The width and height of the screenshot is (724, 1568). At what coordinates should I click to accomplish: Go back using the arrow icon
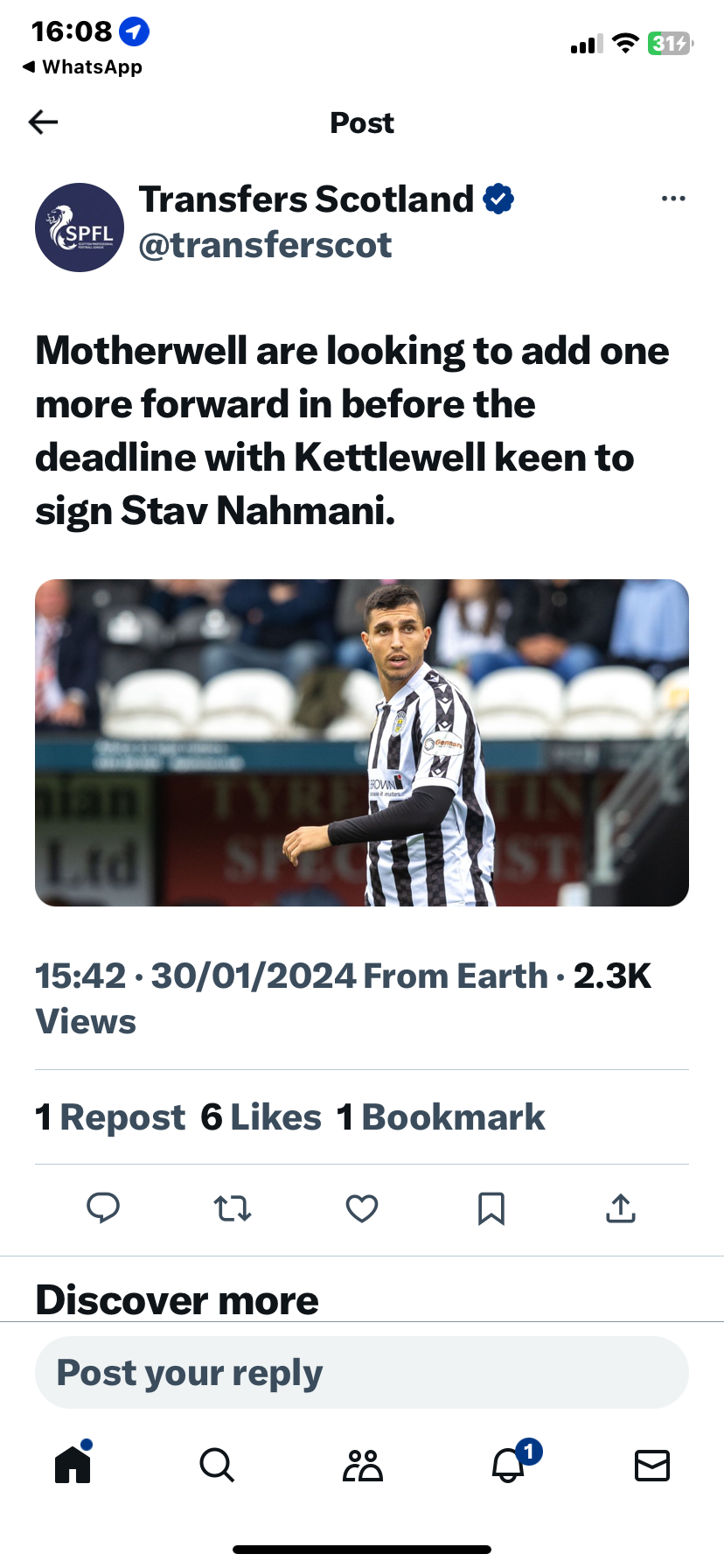[43, 122]
